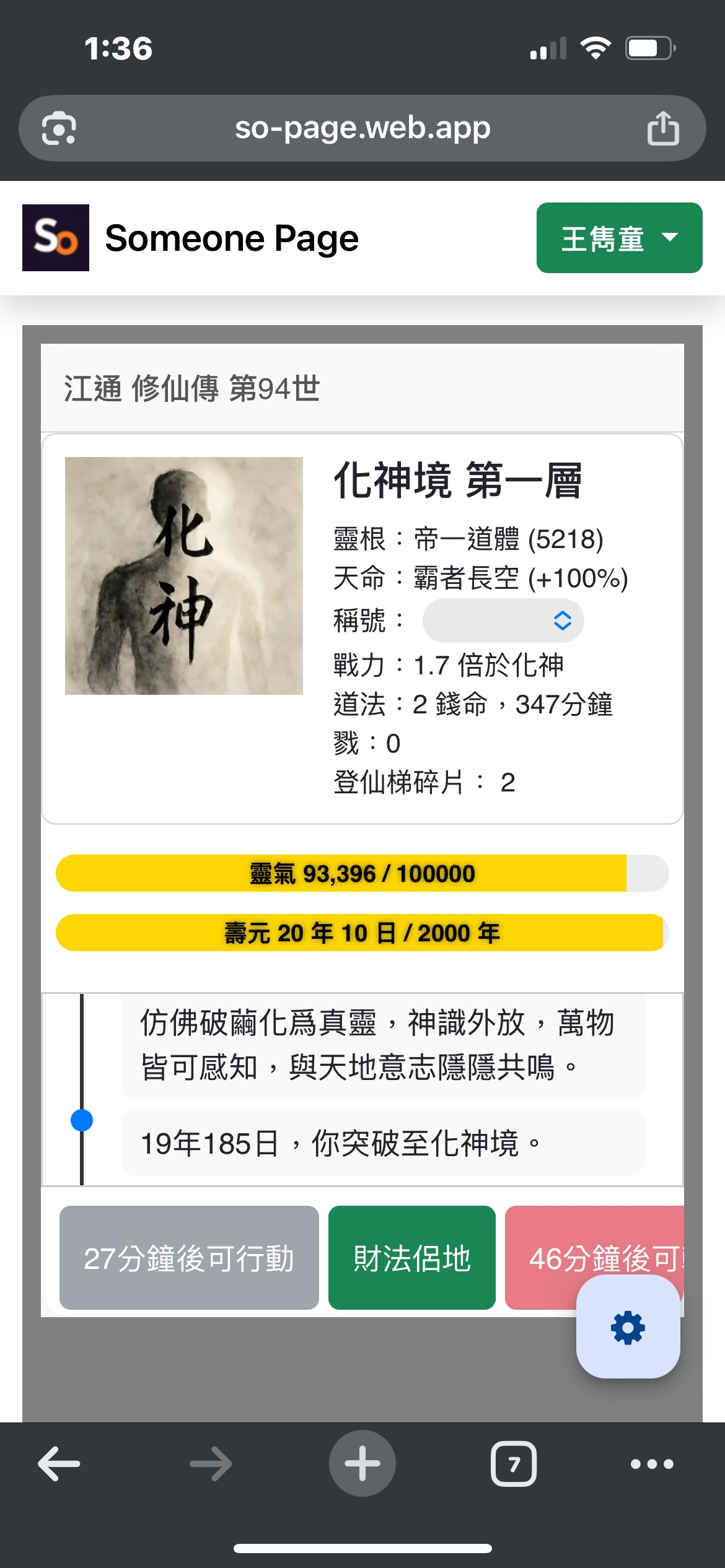725x1568 pixels.
Task: View the 7 open tabs
Action: (514, 1464)
